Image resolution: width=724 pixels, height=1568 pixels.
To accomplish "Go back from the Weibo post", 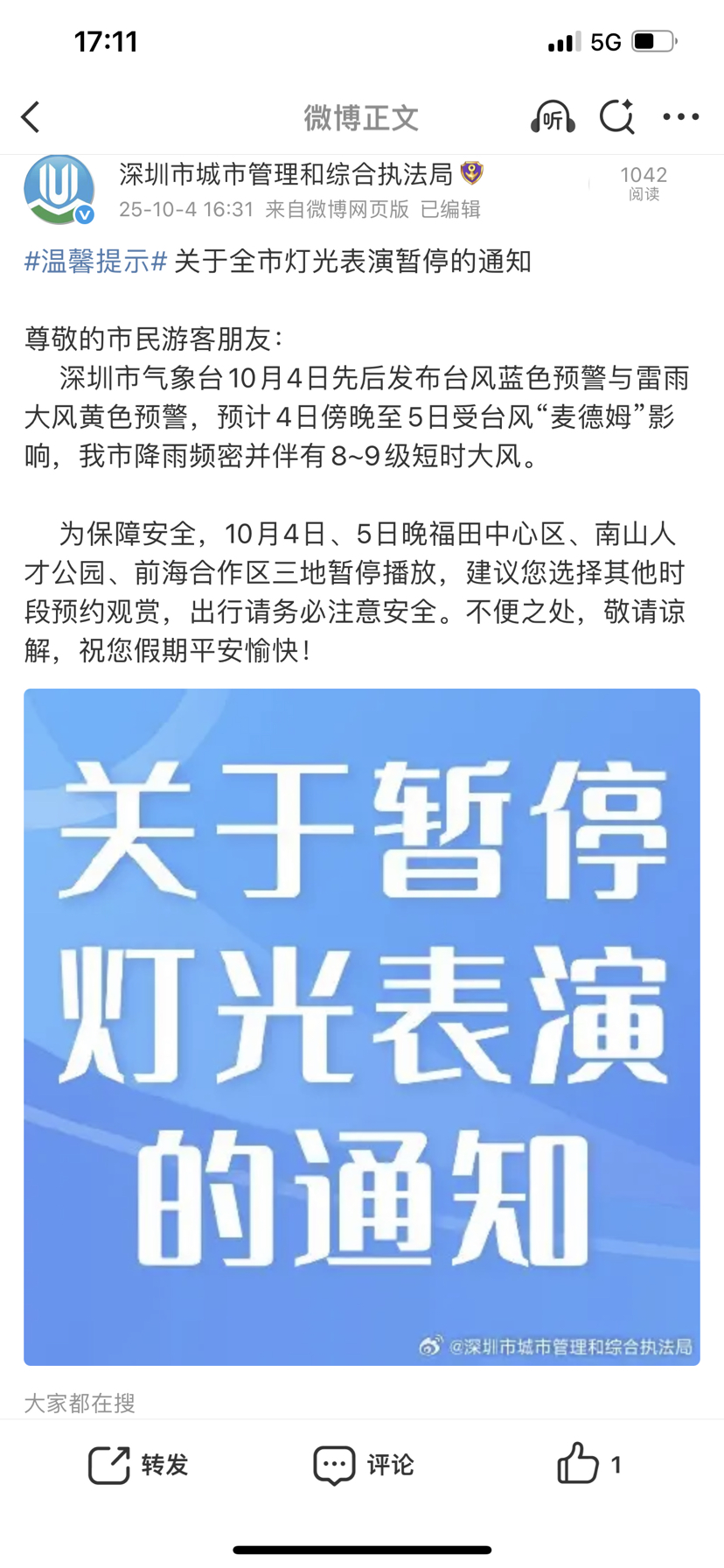I will pos(31,116).
